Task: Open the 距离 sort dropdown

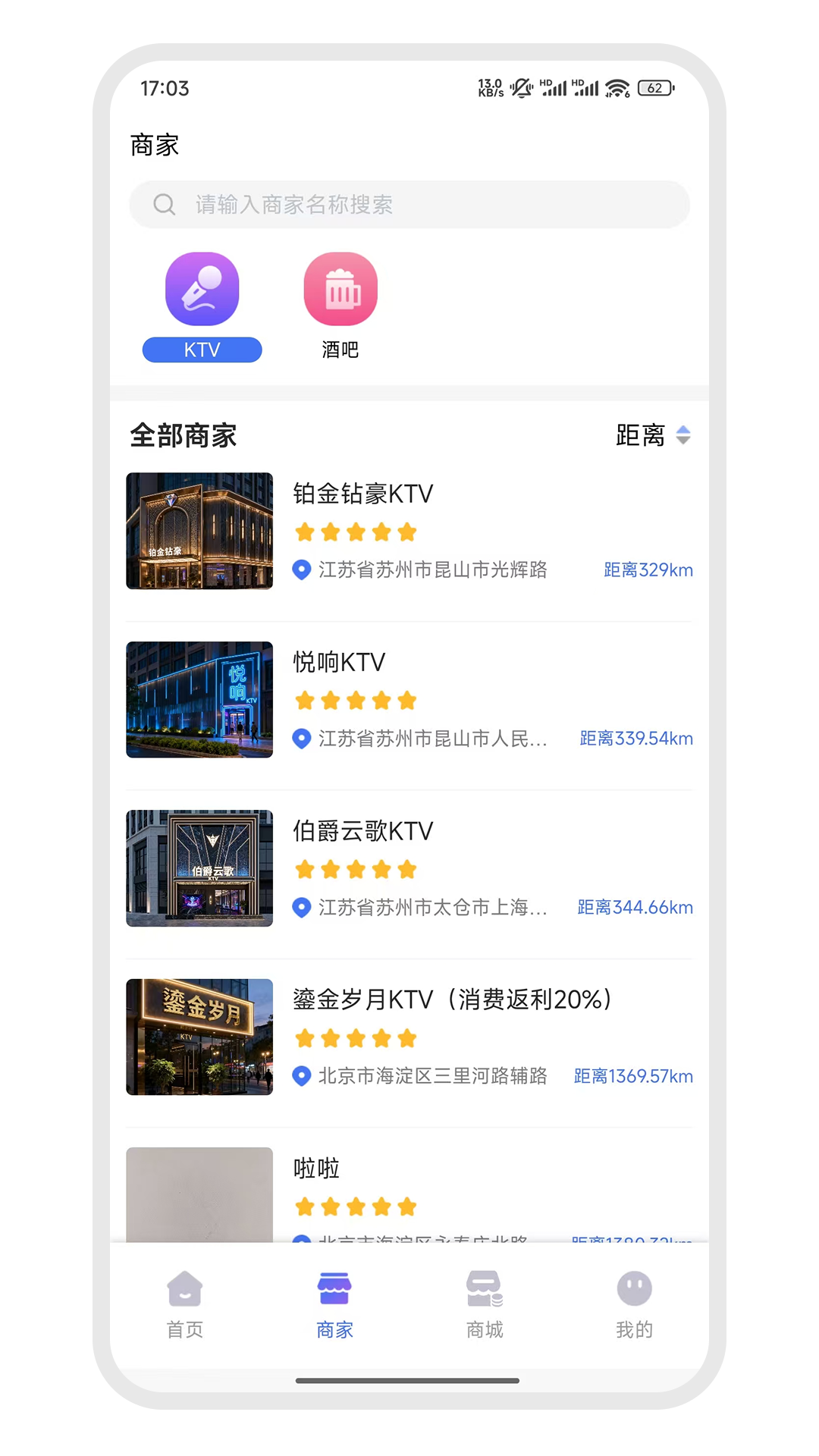Action: pyautogui.click(x=641, y=435)
